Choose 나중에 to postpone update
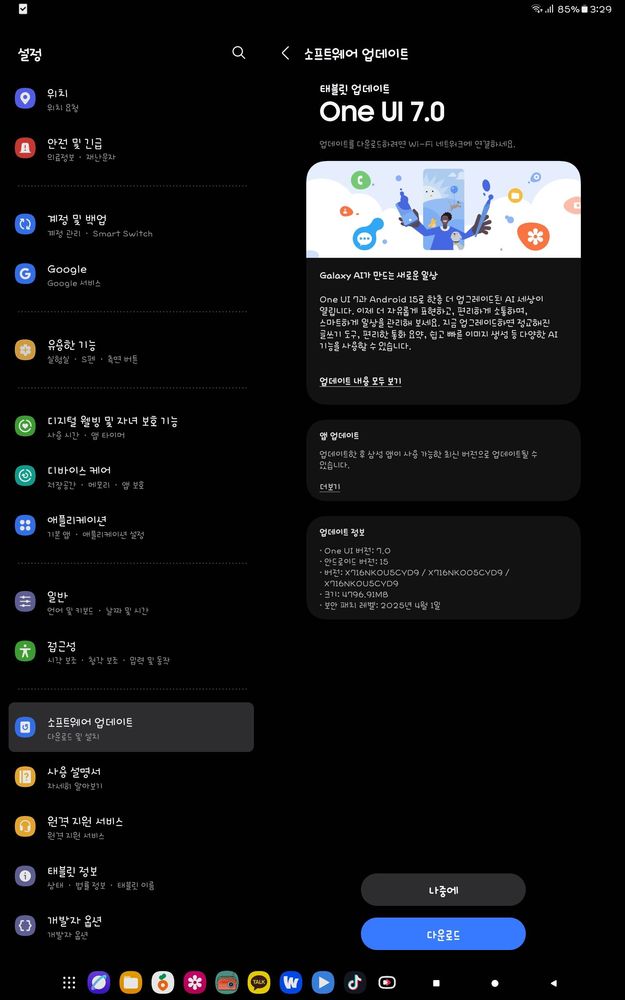Viewport: 625px width, 1000px height. (x=443, y=889)
